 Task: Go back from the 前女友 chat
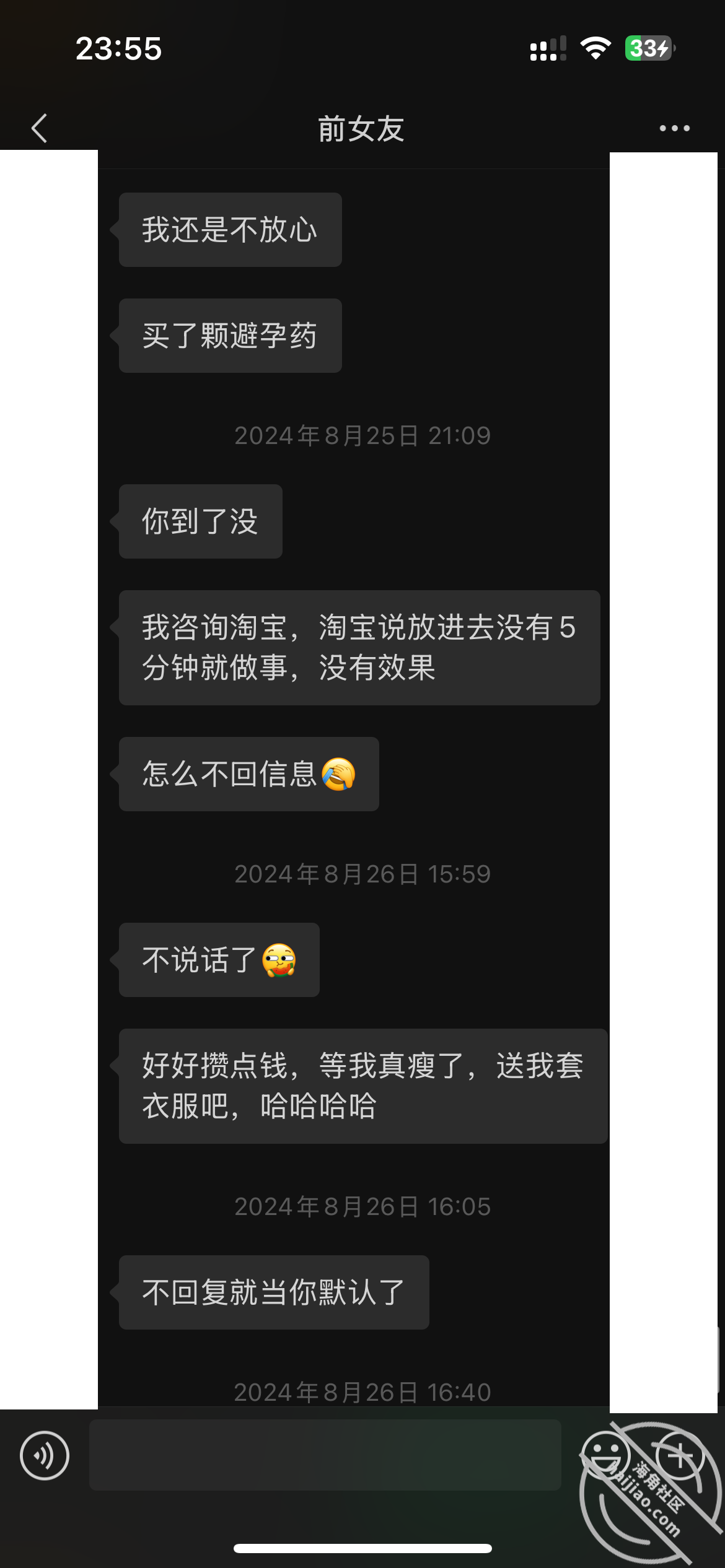pyautogui.click(x=39, y=128)
